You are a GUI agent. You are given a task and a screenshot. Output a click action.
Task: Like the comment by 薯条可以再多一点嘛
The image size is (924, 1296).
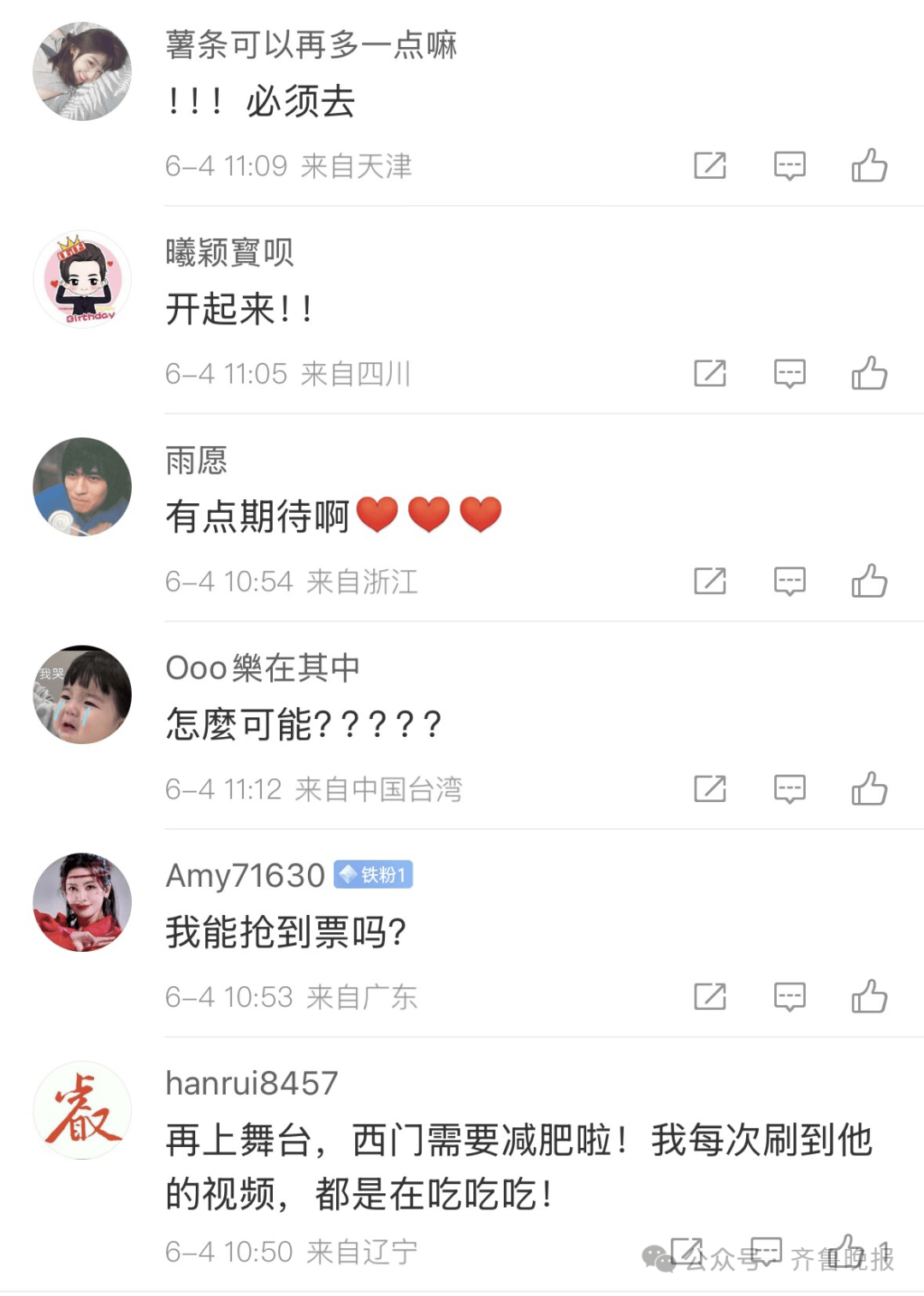[x=869, y=165]
